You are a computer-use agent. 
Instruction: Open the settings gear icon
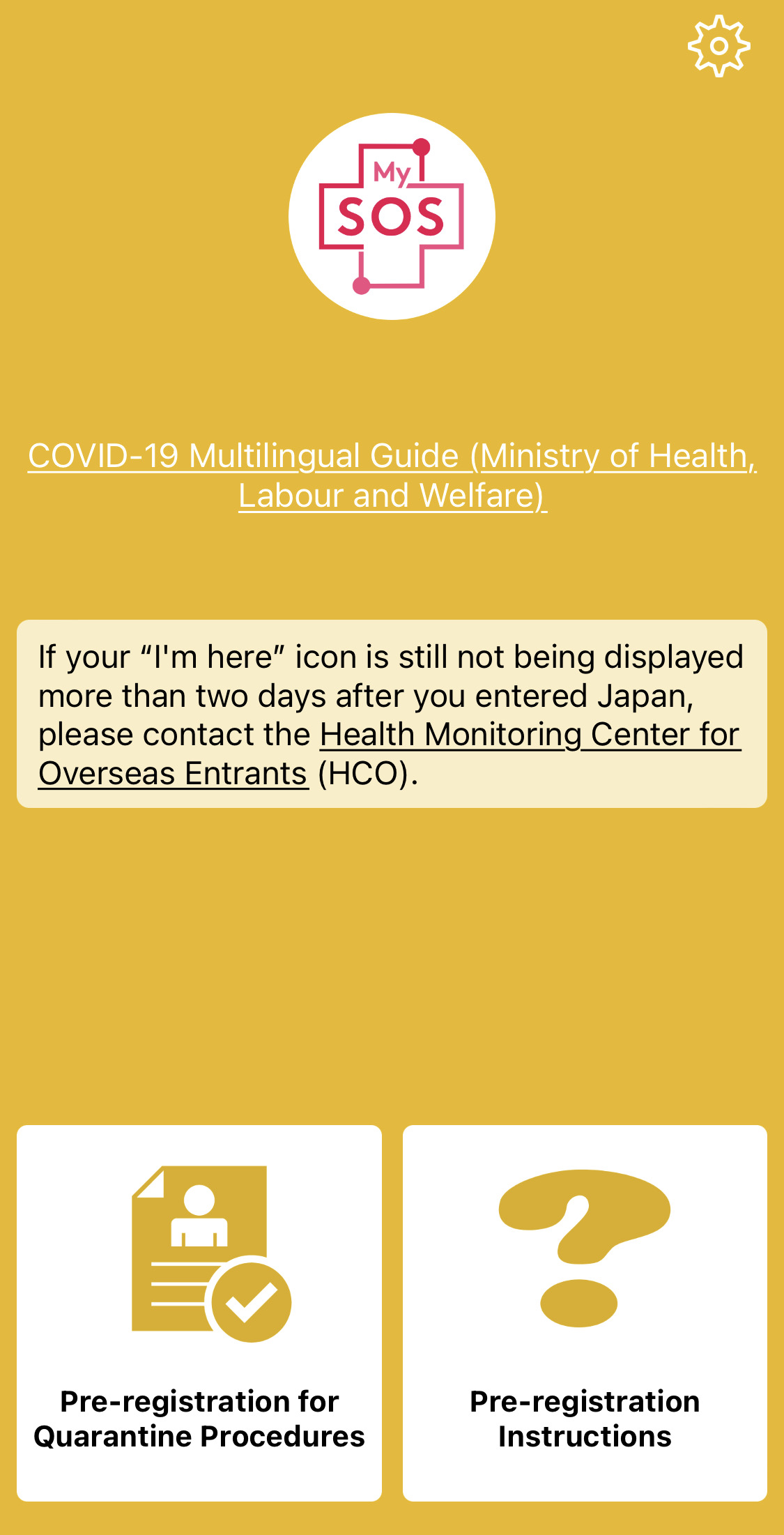click(x=718, y=46)
